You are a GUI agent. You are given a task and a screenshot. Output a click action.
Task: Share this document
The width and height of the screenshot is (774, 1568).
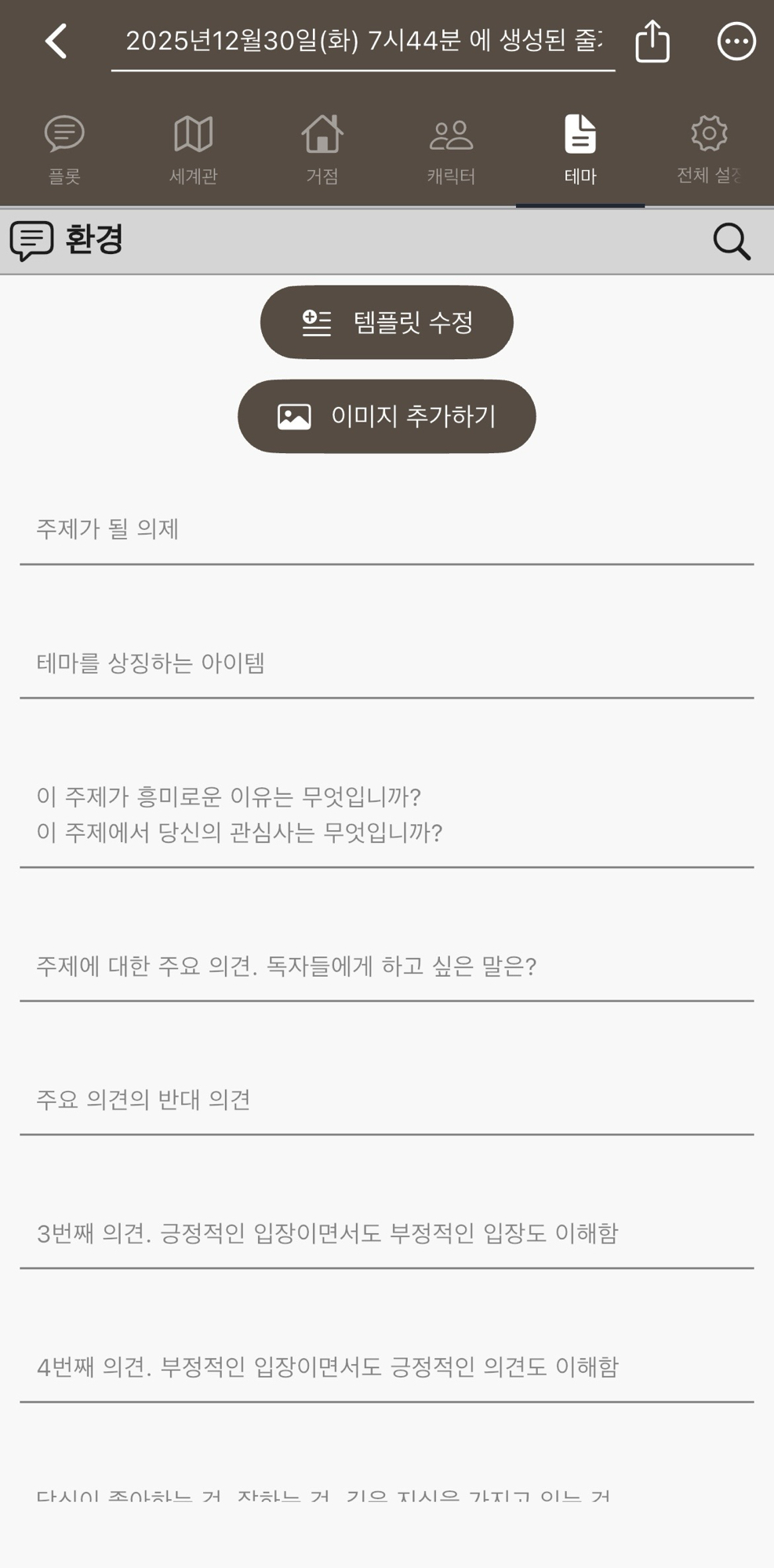(x=652, y=41)
